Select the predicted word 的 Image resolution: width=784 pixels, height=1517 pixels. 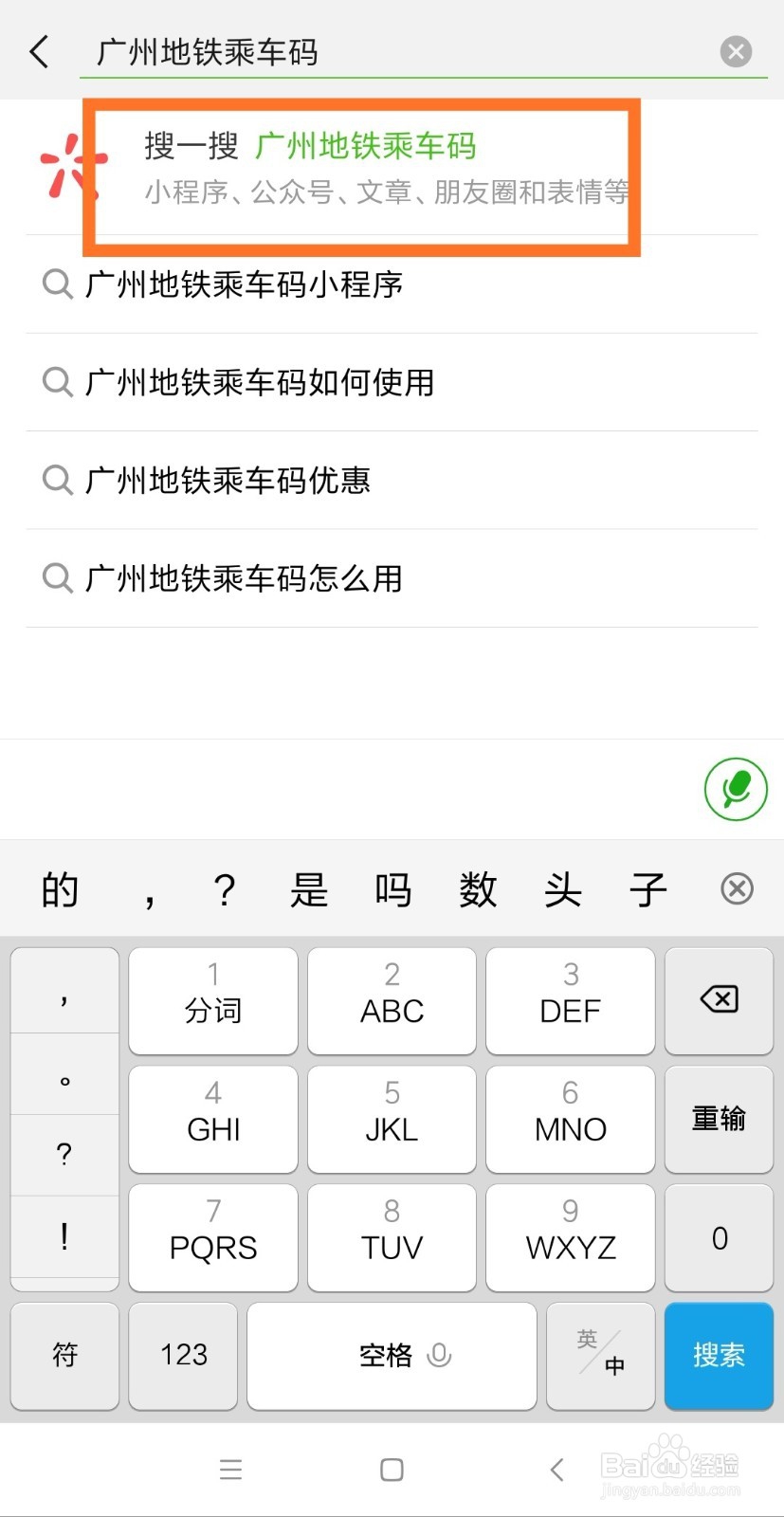pos(59,888)
